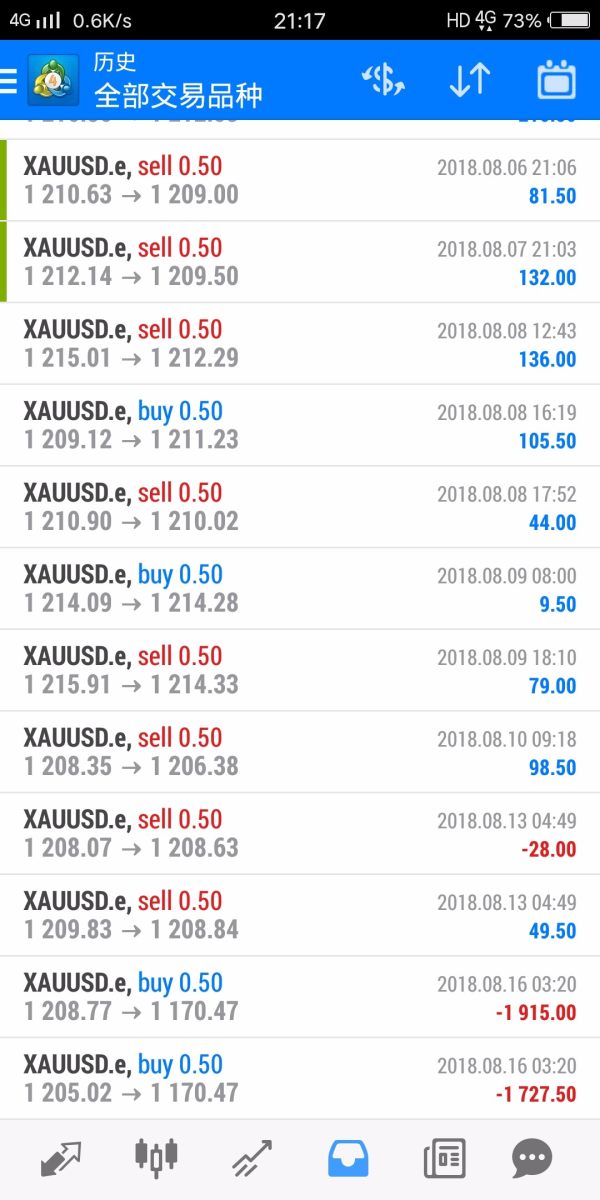Open the calendar date range picker
The height and width of the screenshot is (1200, 600).
pos(556,81)
